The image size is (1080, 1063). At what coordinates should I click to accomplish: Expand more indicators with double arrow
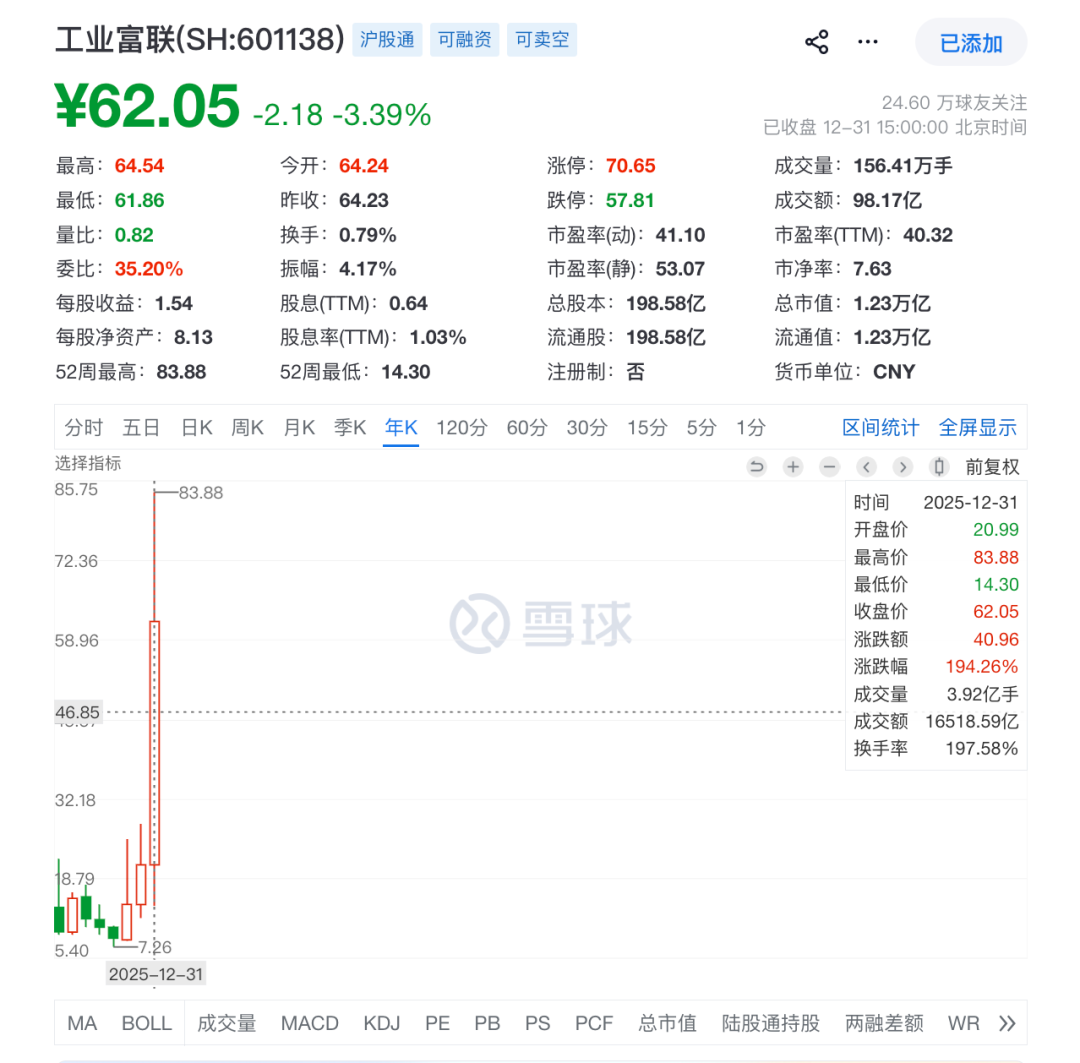point(1007,1023)
